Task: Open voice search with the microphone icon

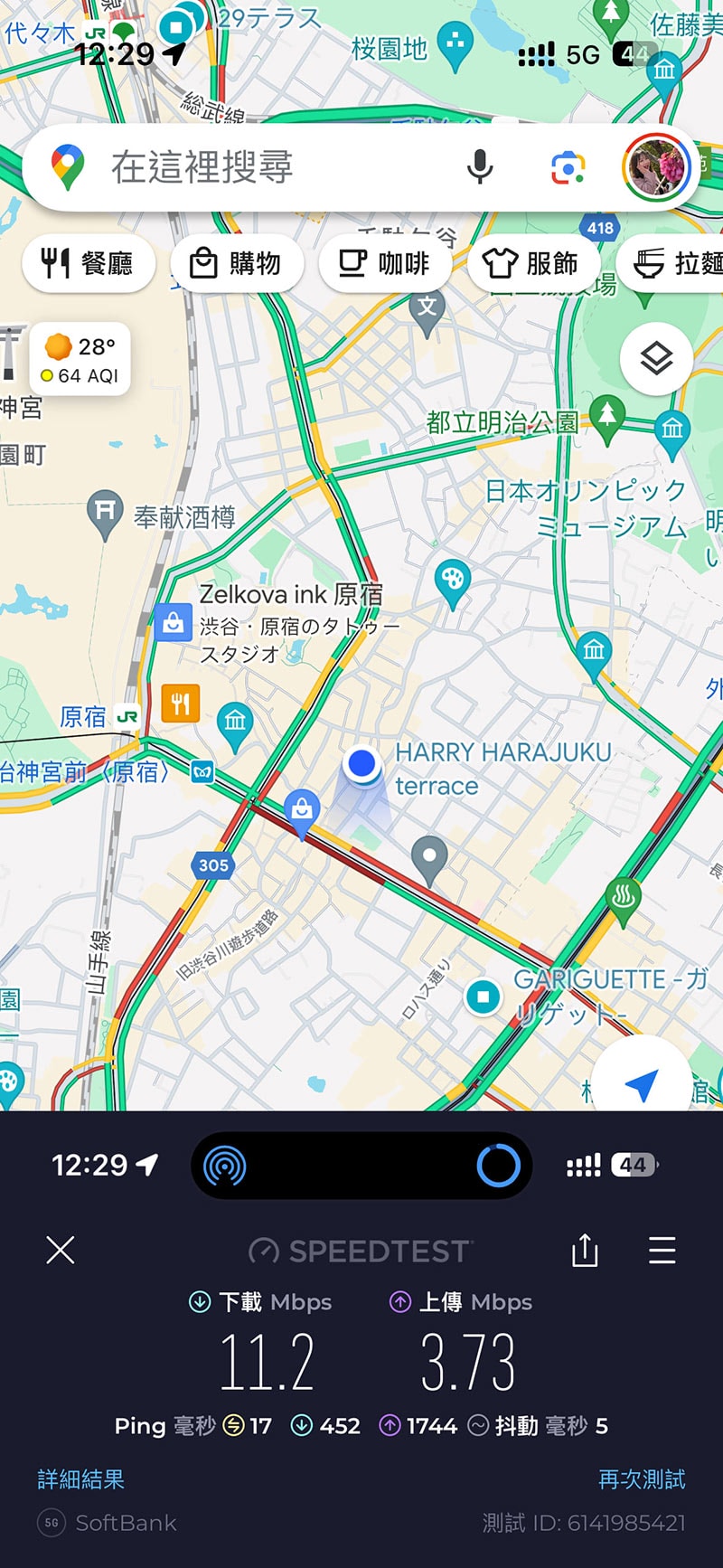Action: [480, 167]
